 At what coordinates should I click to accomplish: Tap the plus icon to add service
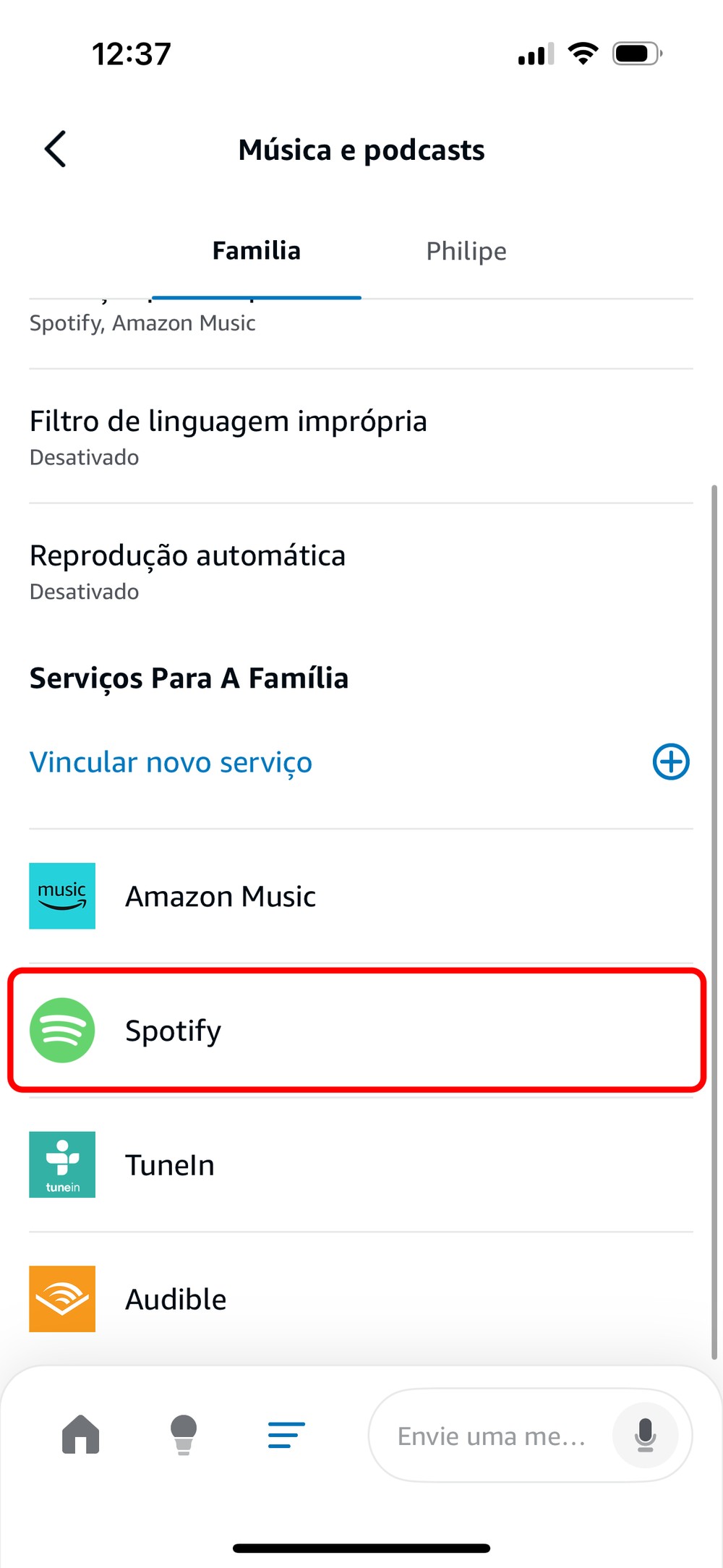point(671,762)
